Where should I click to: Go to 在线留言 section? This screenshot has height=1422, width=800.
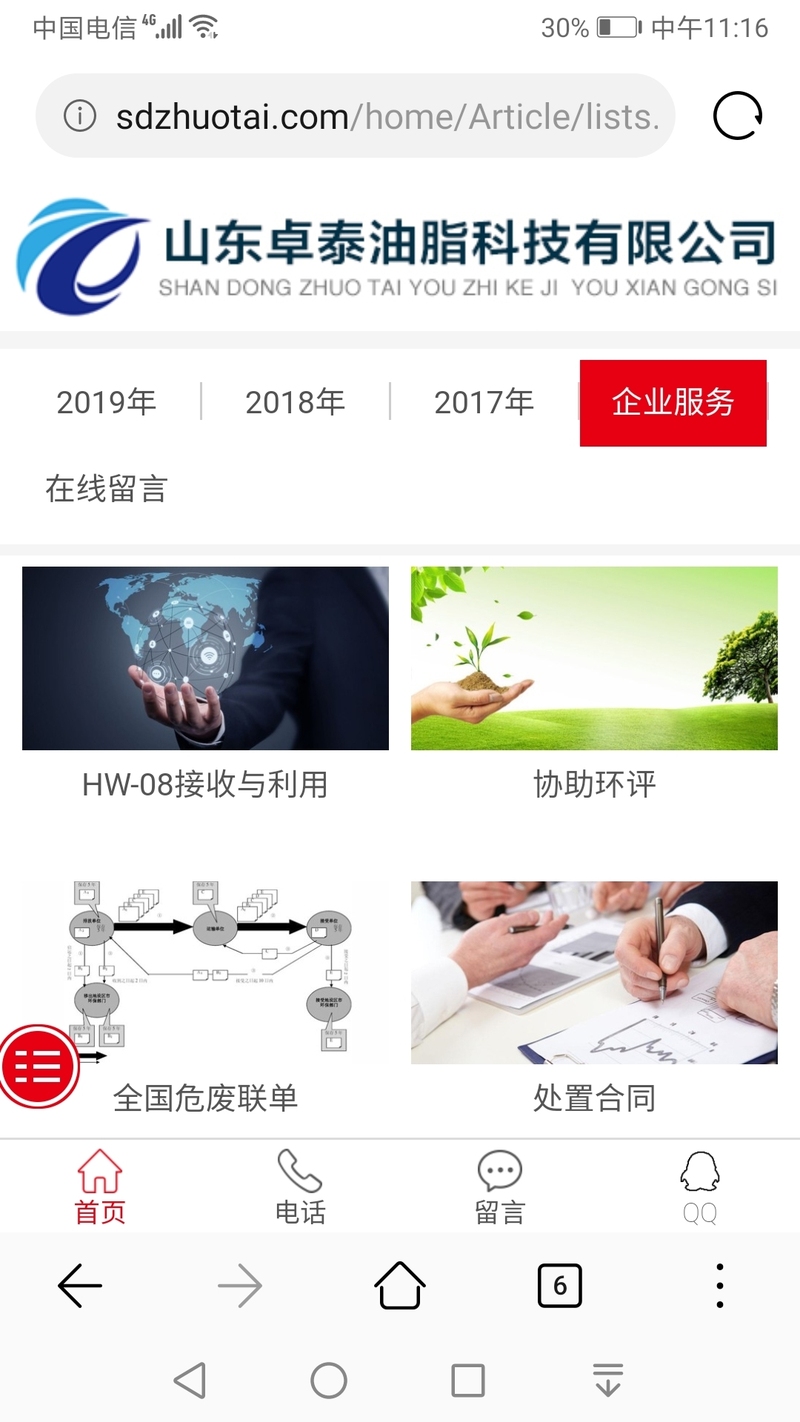pyautogui.click(x=106, y=489)
